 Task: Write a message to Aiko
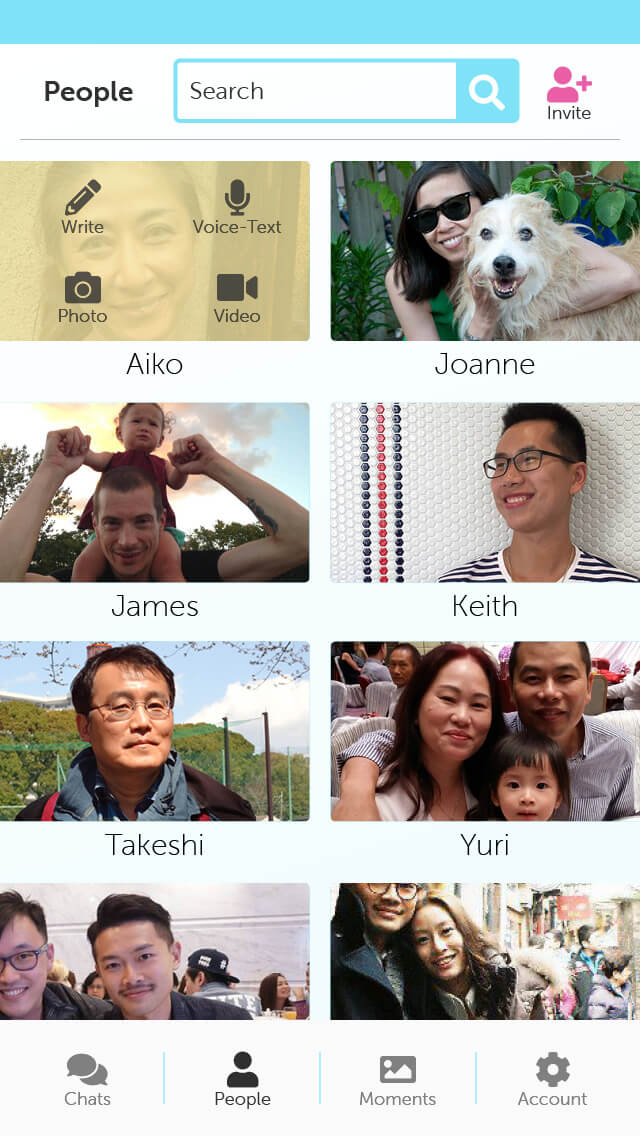point(82,208)
